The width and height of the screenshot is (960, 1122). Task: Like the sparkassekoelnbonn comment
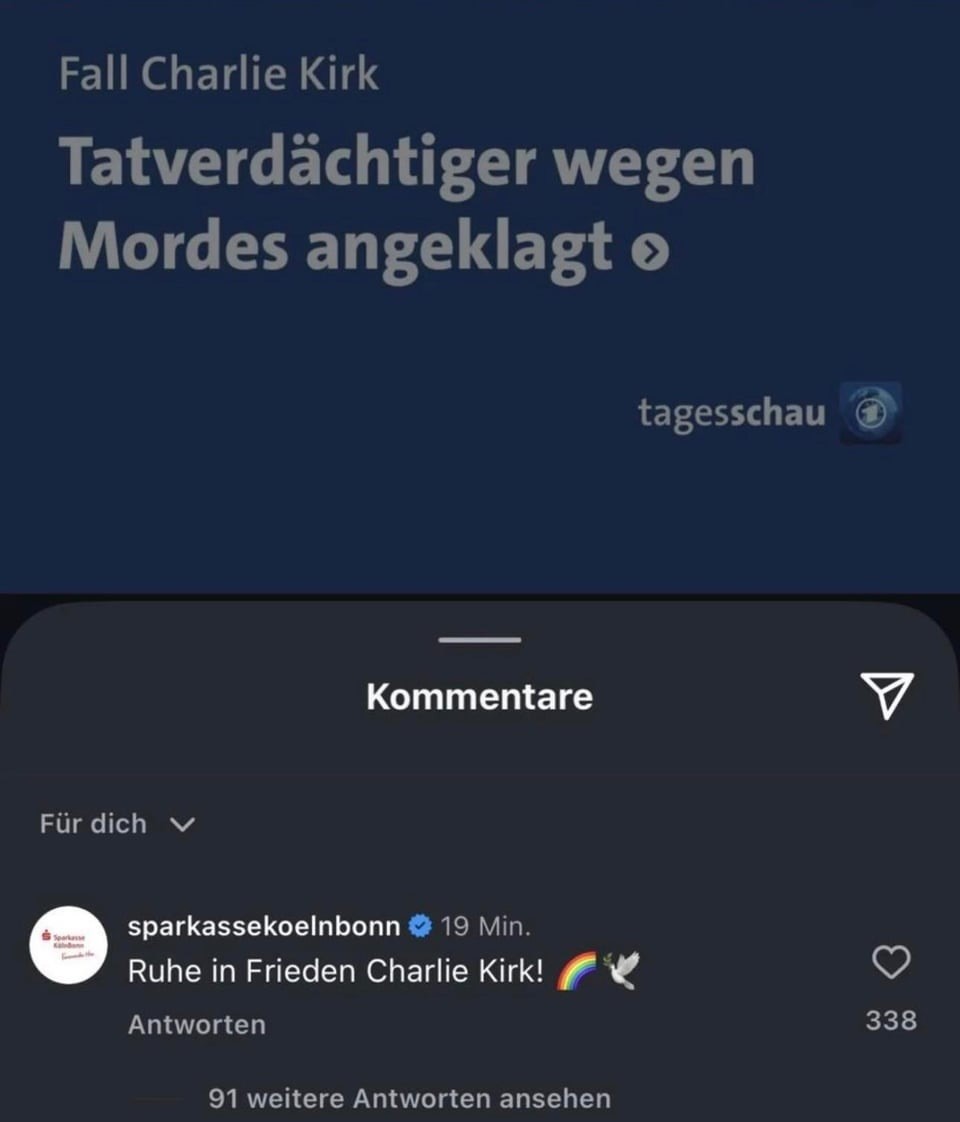coord(891,963)
